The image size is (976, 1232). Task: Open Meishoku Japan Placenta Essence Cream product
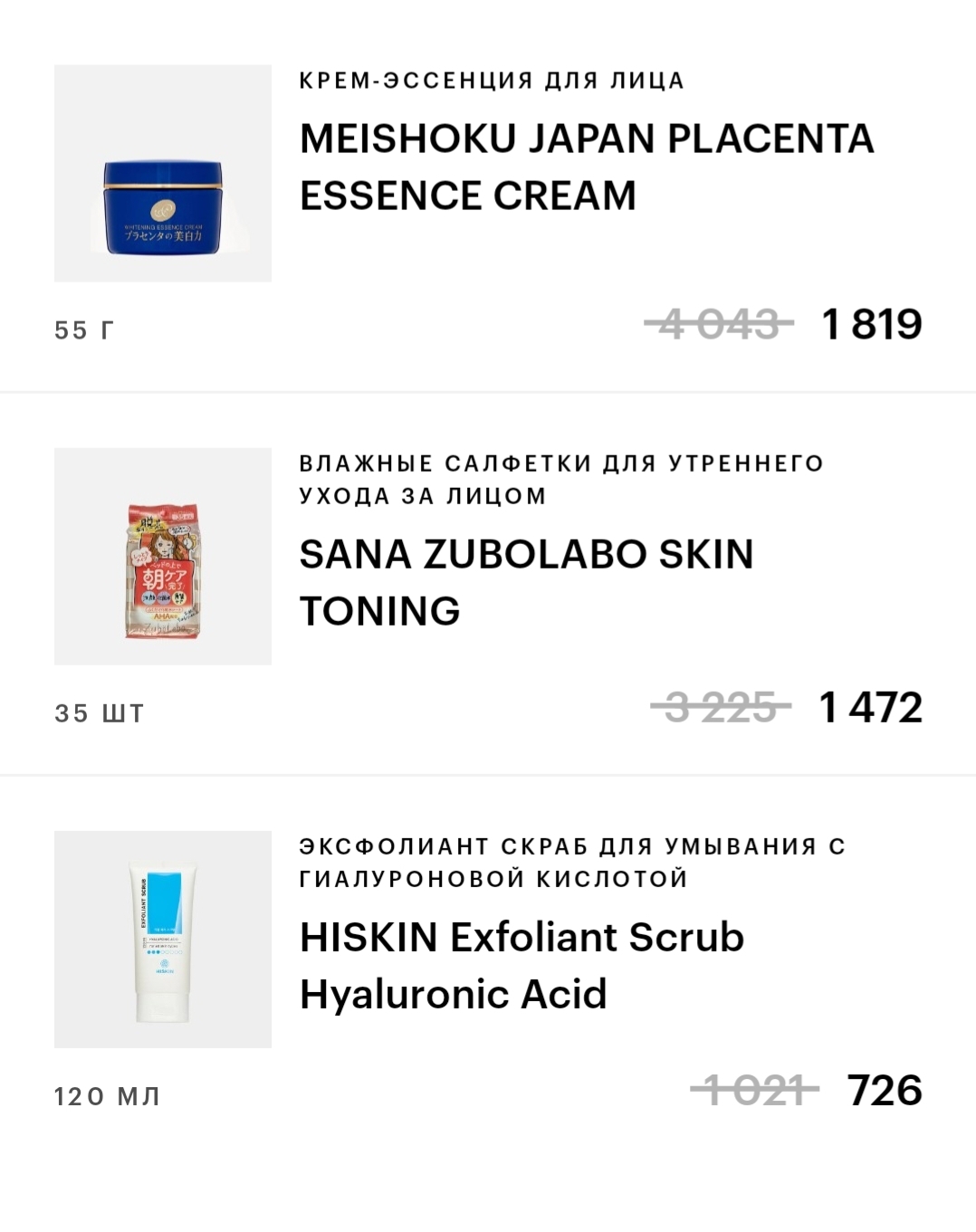(x=586, y=167)
